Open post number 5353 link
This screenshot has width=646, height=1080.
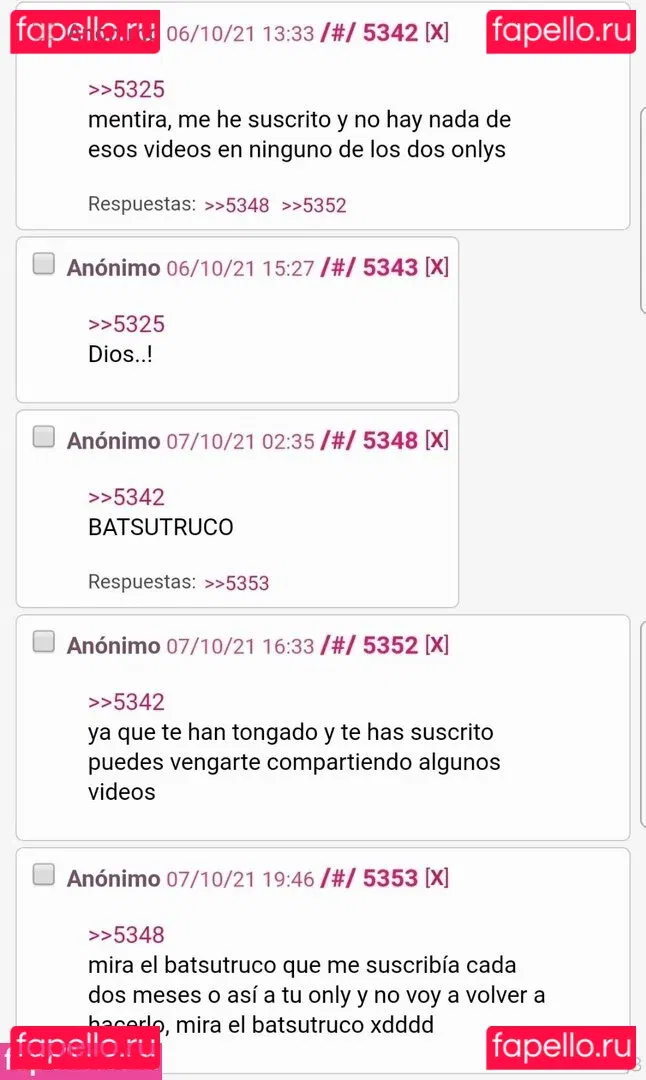pyautogui.click(x=390, y=878)
